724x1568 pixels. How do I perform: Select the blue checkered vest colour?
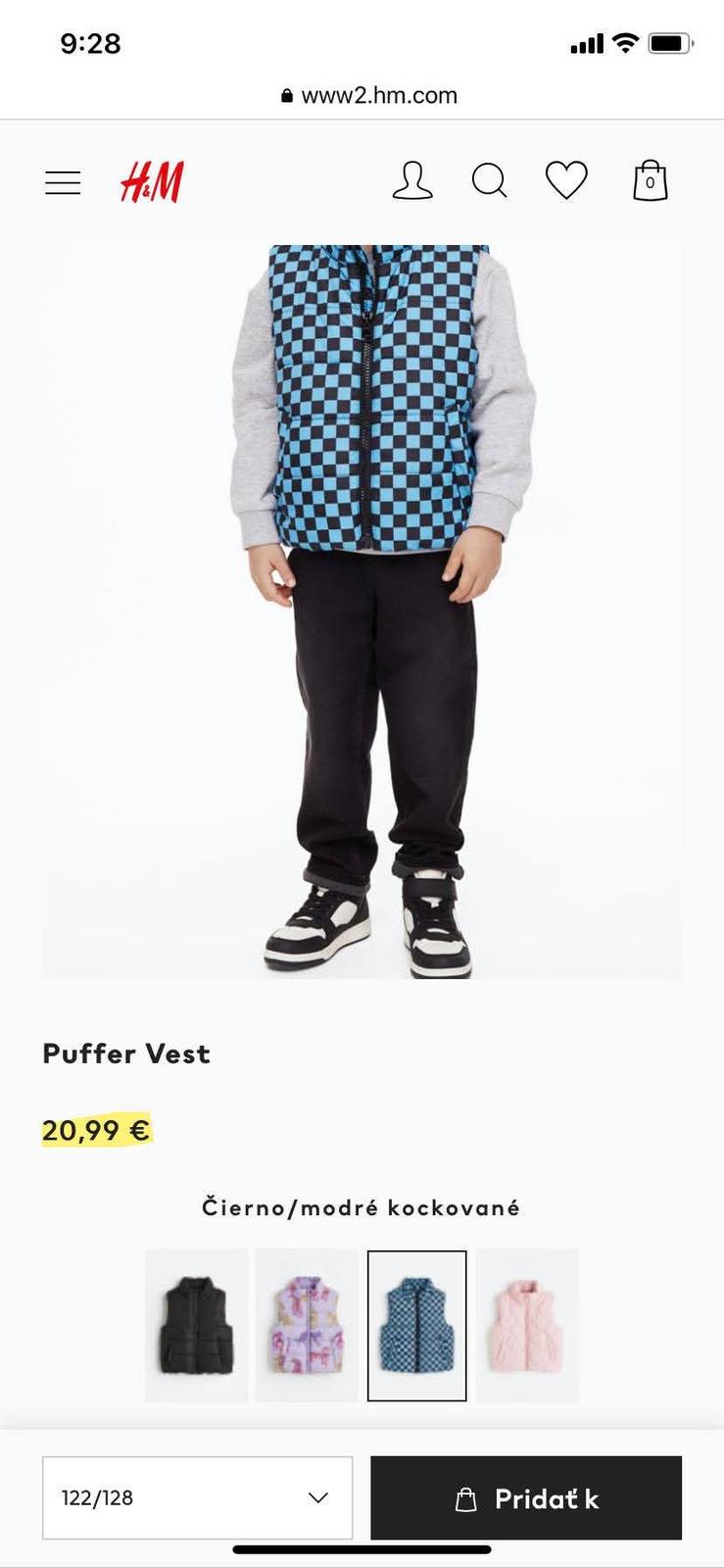point(417,1325)
